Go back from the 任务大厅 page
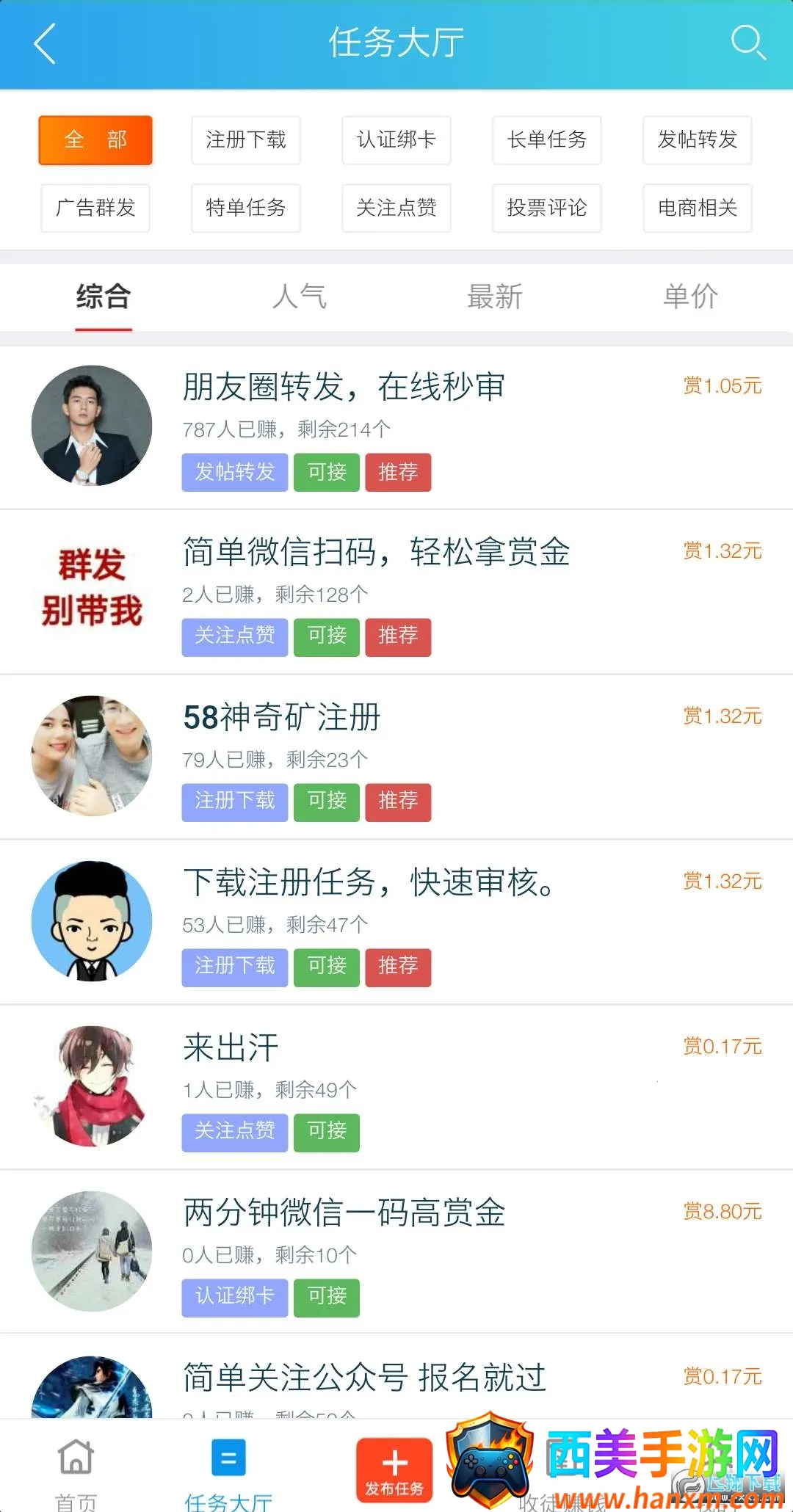 coord(46,44)
